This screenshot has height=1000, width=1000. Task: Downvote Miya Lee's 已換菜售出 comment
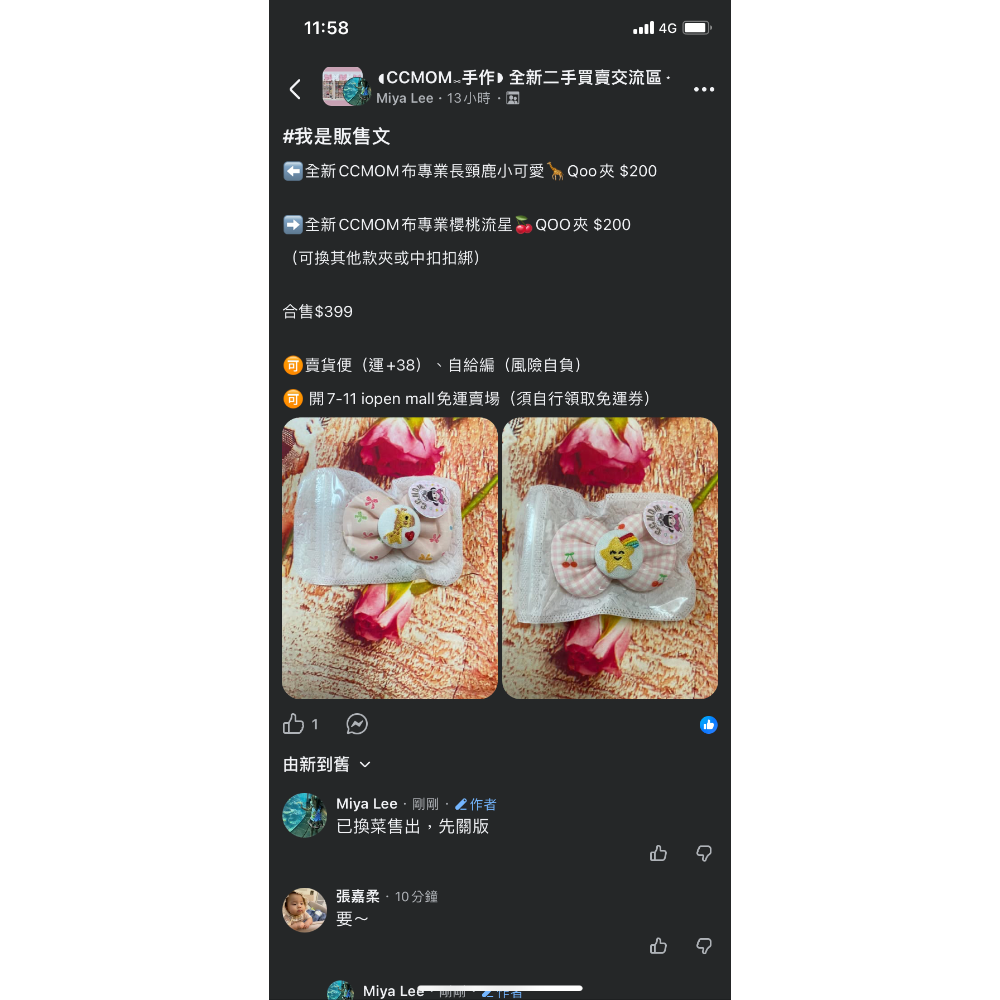pos(704,853)
